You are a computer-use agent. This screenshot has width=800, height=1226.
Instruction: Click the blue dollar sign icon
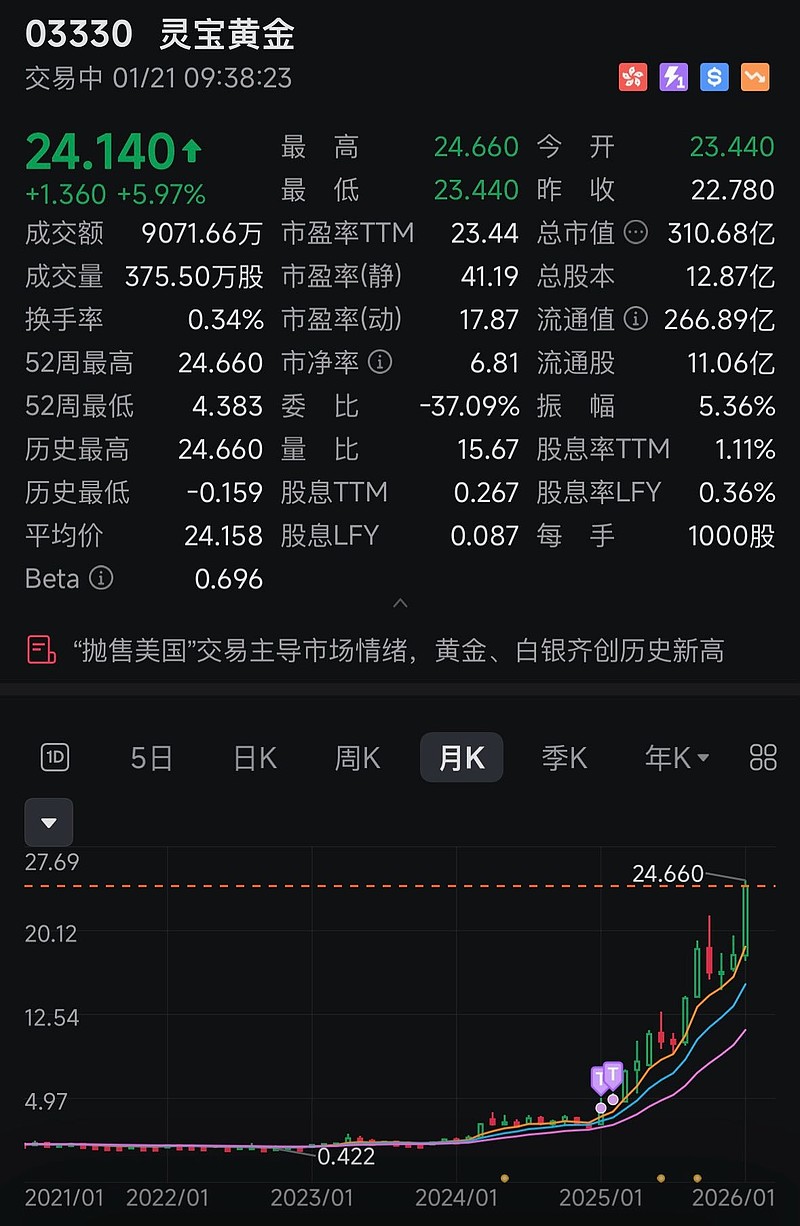click(x=713, y=78)
